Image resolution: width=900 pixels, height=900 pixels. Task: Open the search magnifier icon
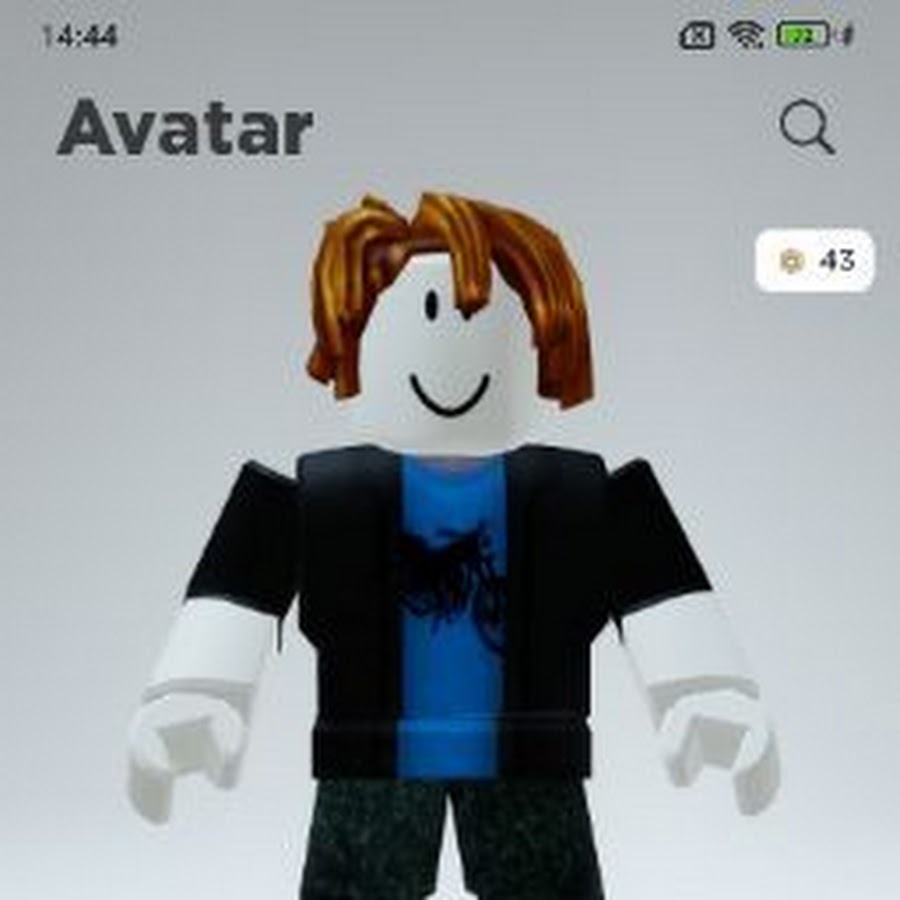[x=806, y=129]
